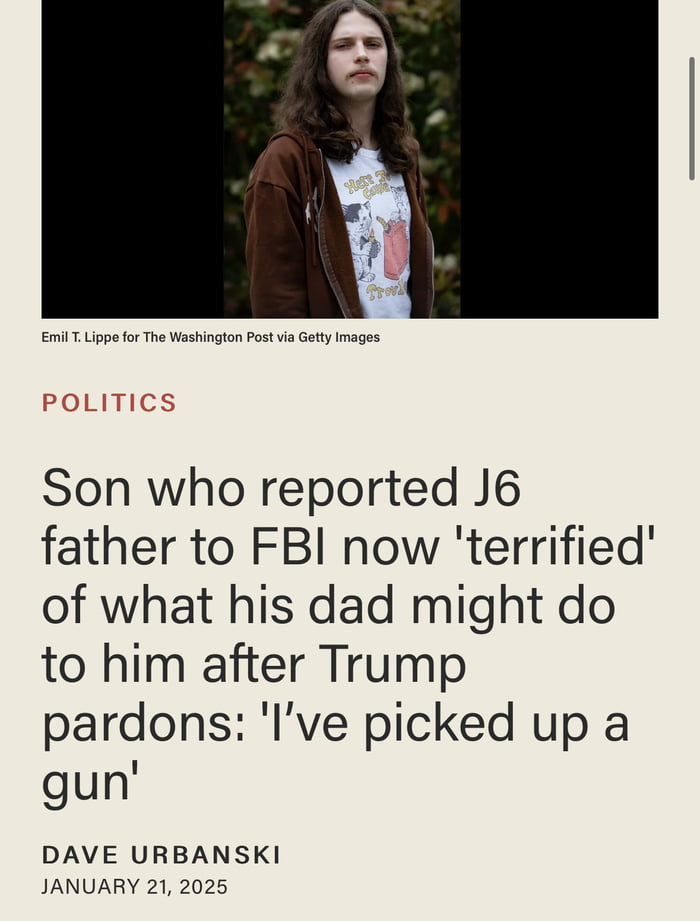
Task: View author Dave Urbanski's page
Action: pyautogui.click(x=161, y=855)
